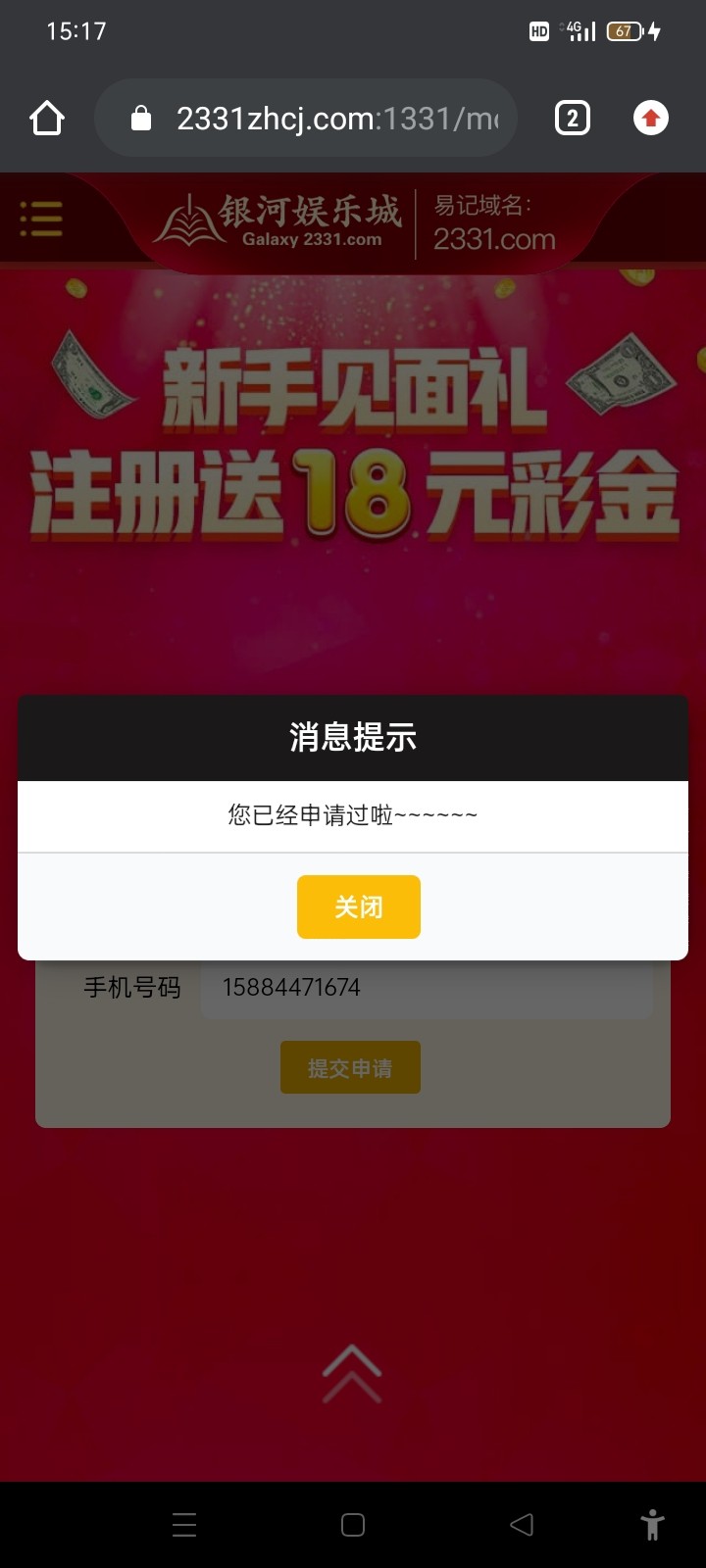Tap the recent apps icon
This screenshot has height=1568, width=706.
(x=184, y=1525)
